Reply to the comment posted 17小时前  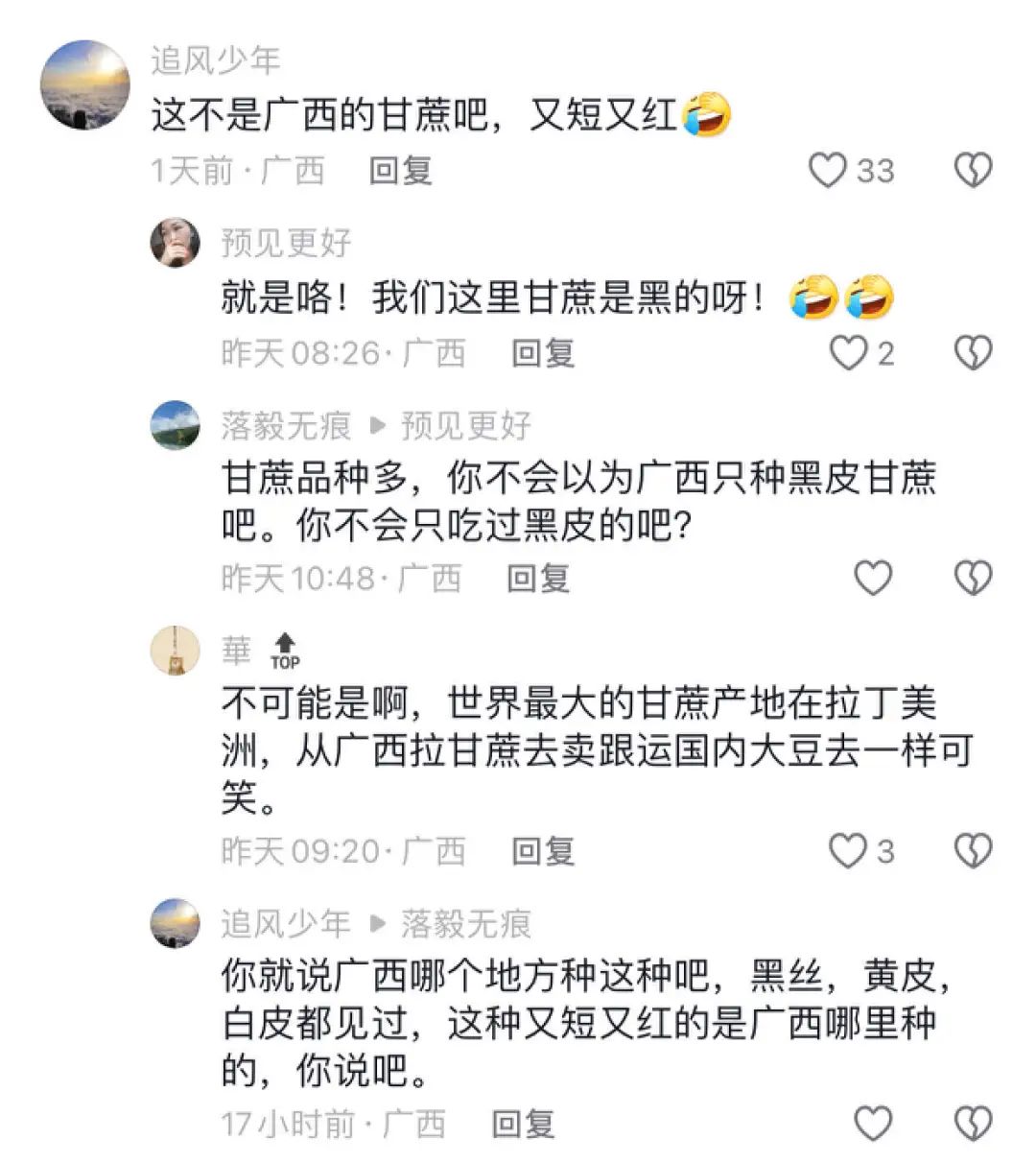click(523, 1124)
